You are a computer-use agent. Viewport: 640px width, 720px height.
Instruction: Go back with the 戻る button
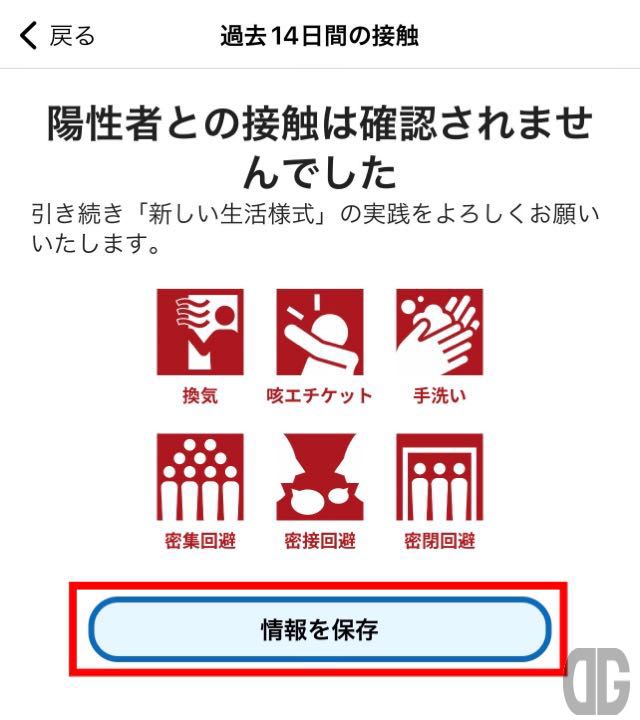[57, 37]
